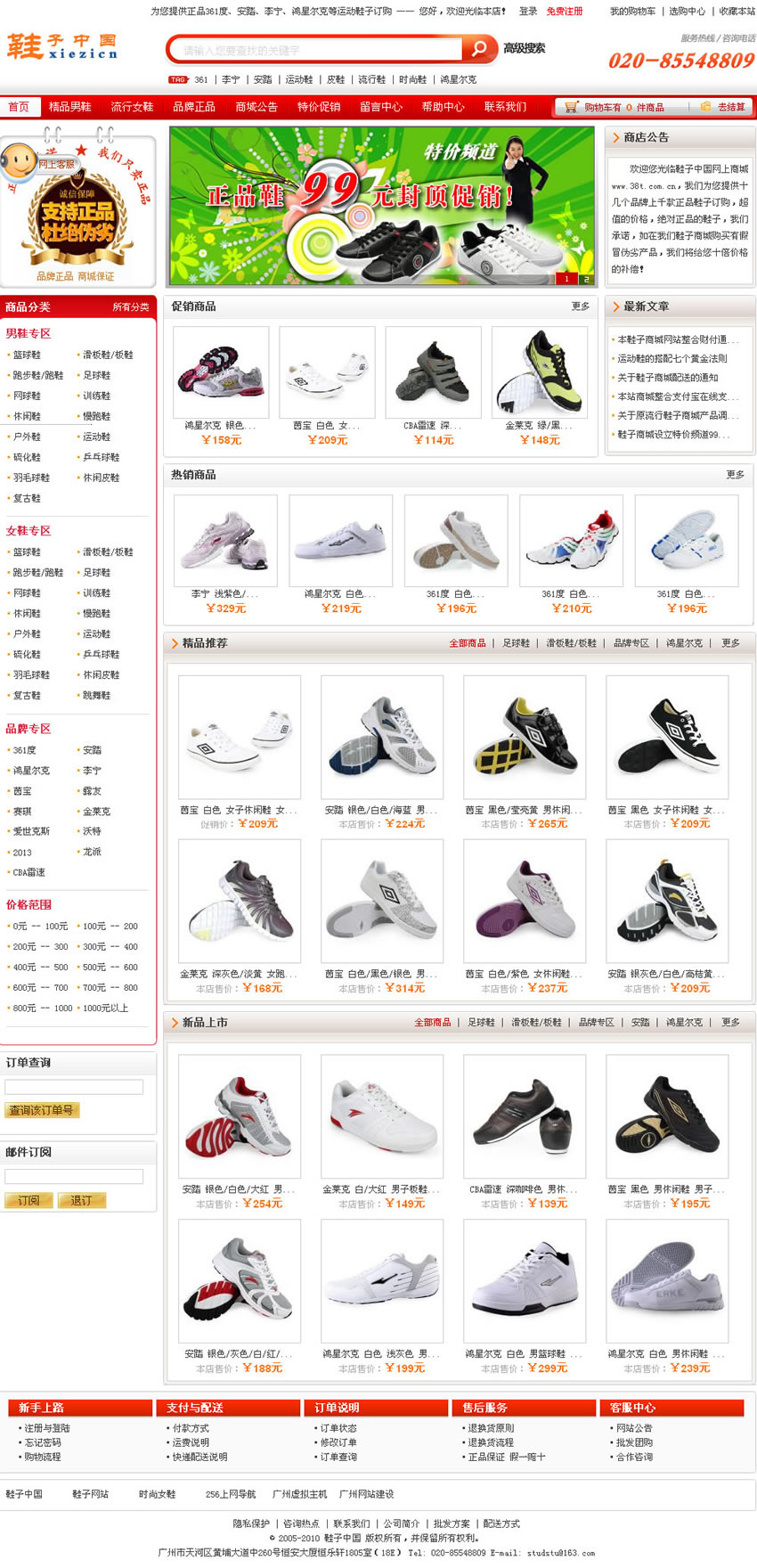Open the 登录 login link

click(x=528, y=12)
